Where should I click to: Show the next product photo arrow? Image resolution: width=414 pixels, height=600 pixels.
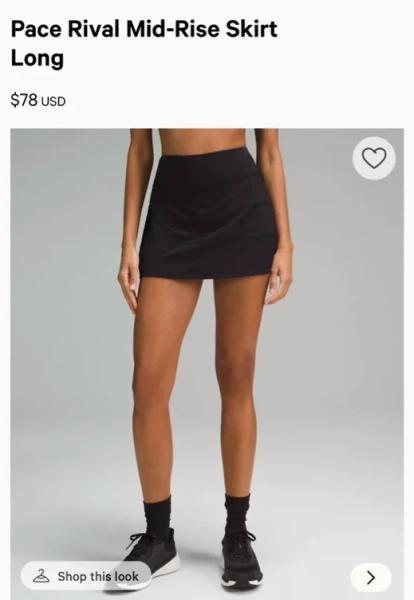[x=371, y=577]
